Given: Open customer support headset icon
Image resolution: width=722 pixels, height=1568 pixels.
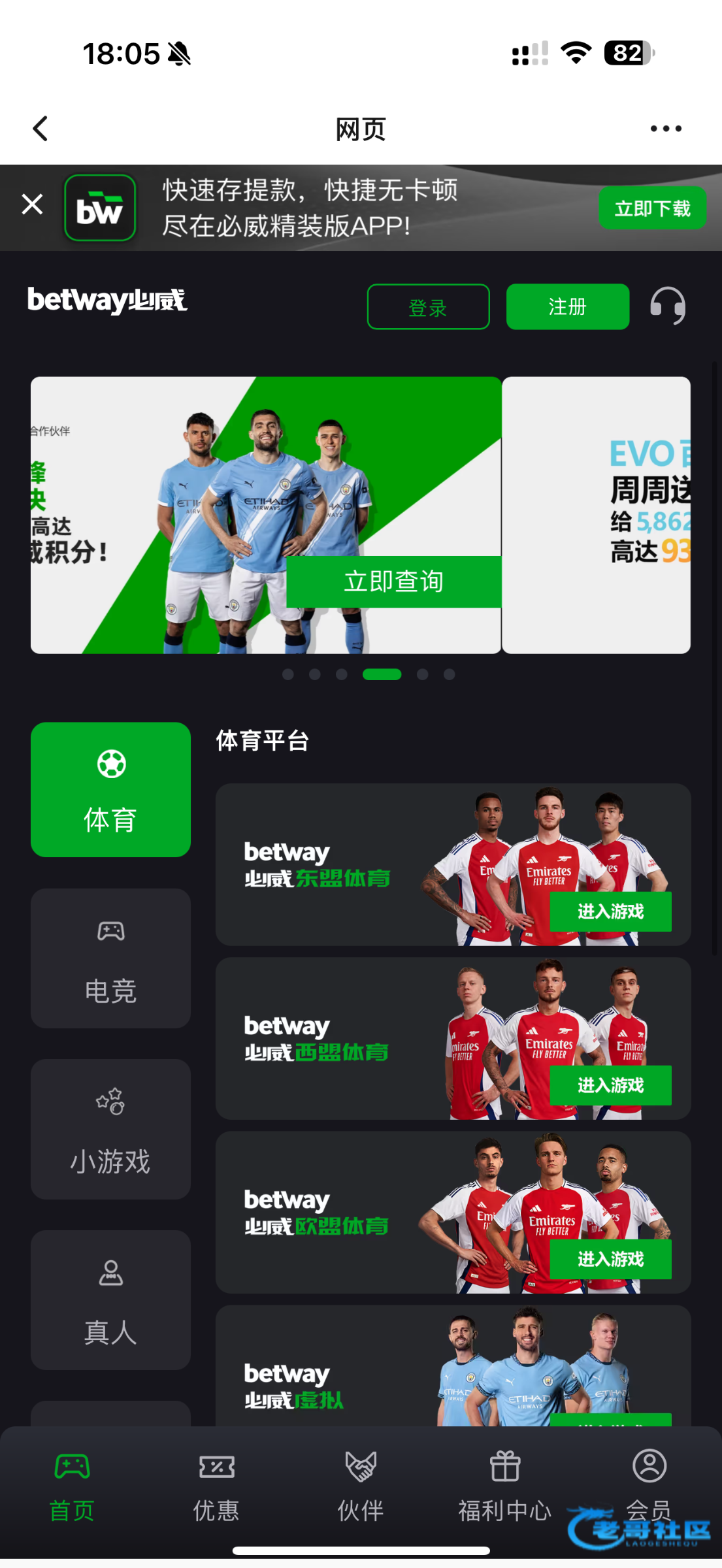Looking at the screenshot, I should point(667,306).
